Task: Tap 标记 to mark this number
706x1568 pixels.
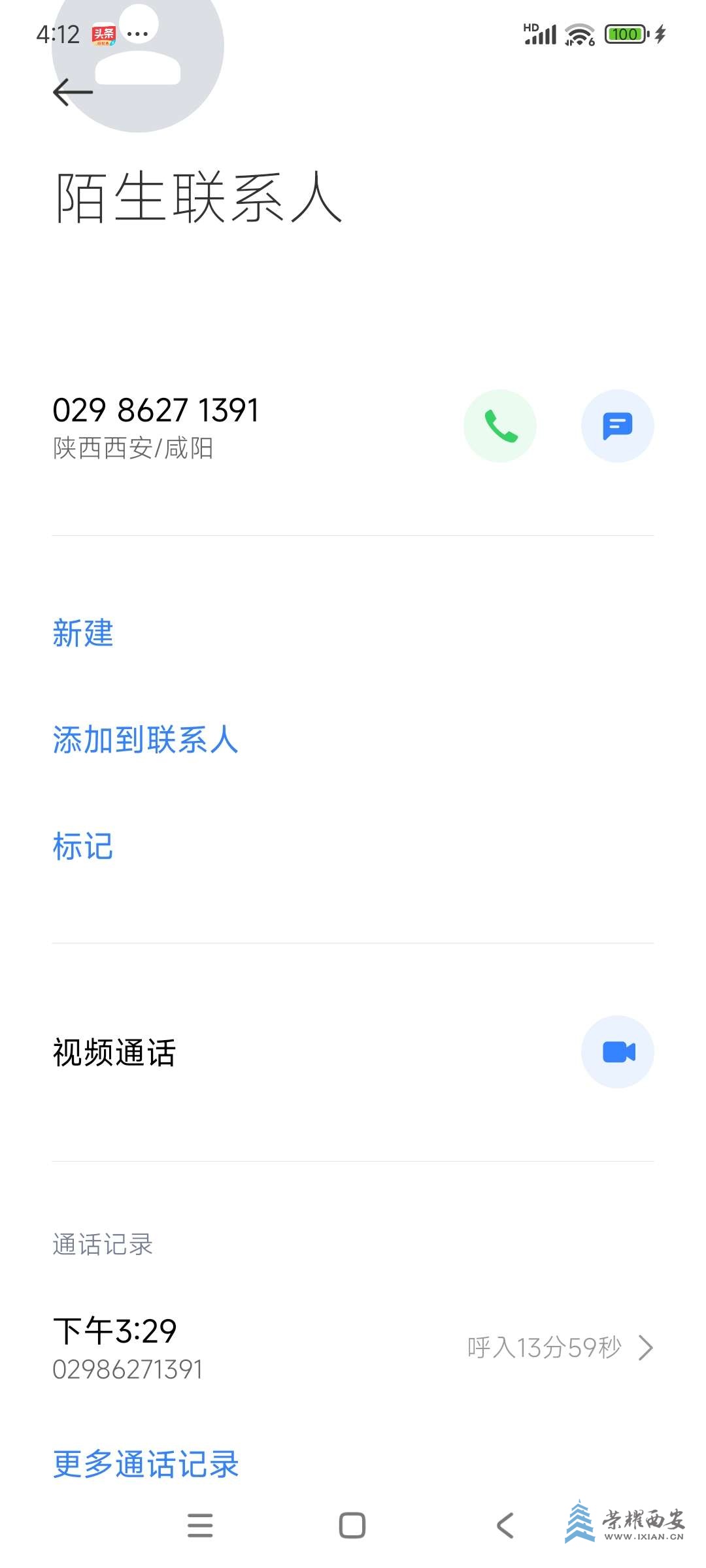Action: (x=83, y=846)
